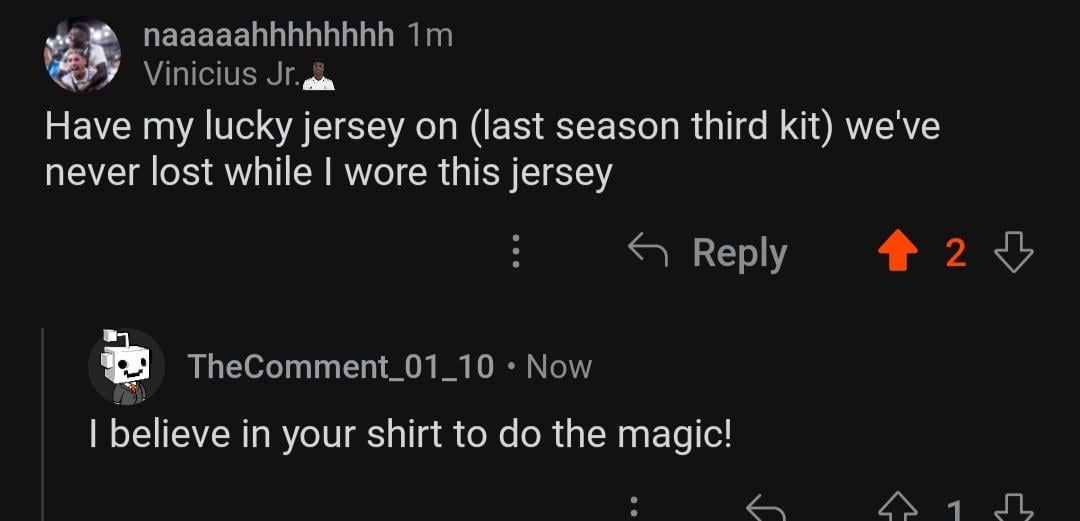Upvote TheComment_01_10's reply
Screen dimensions: 1080x521
[x=897, y=510]
